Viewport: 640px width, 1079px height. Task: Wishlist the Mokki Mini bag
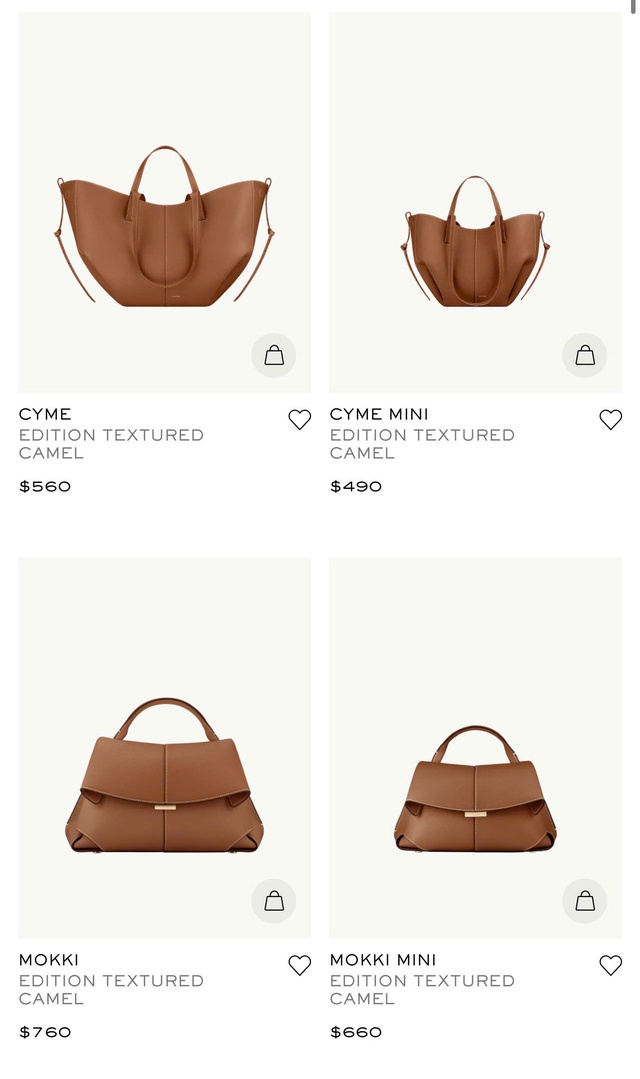click(610, 965)
